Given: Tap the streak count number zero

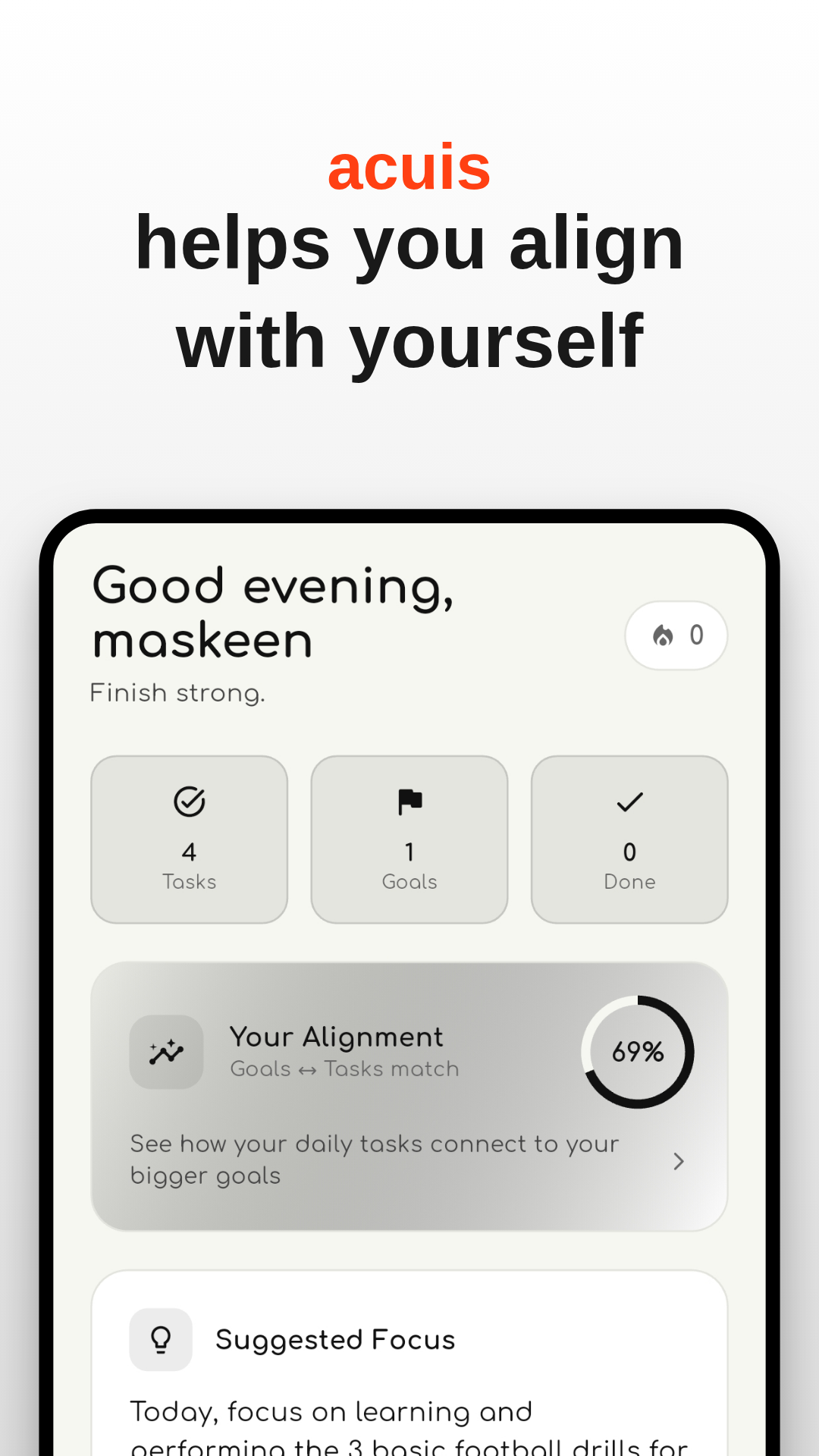Looking at the screenshot, I should pyautogui.click(x=697, y=635).
